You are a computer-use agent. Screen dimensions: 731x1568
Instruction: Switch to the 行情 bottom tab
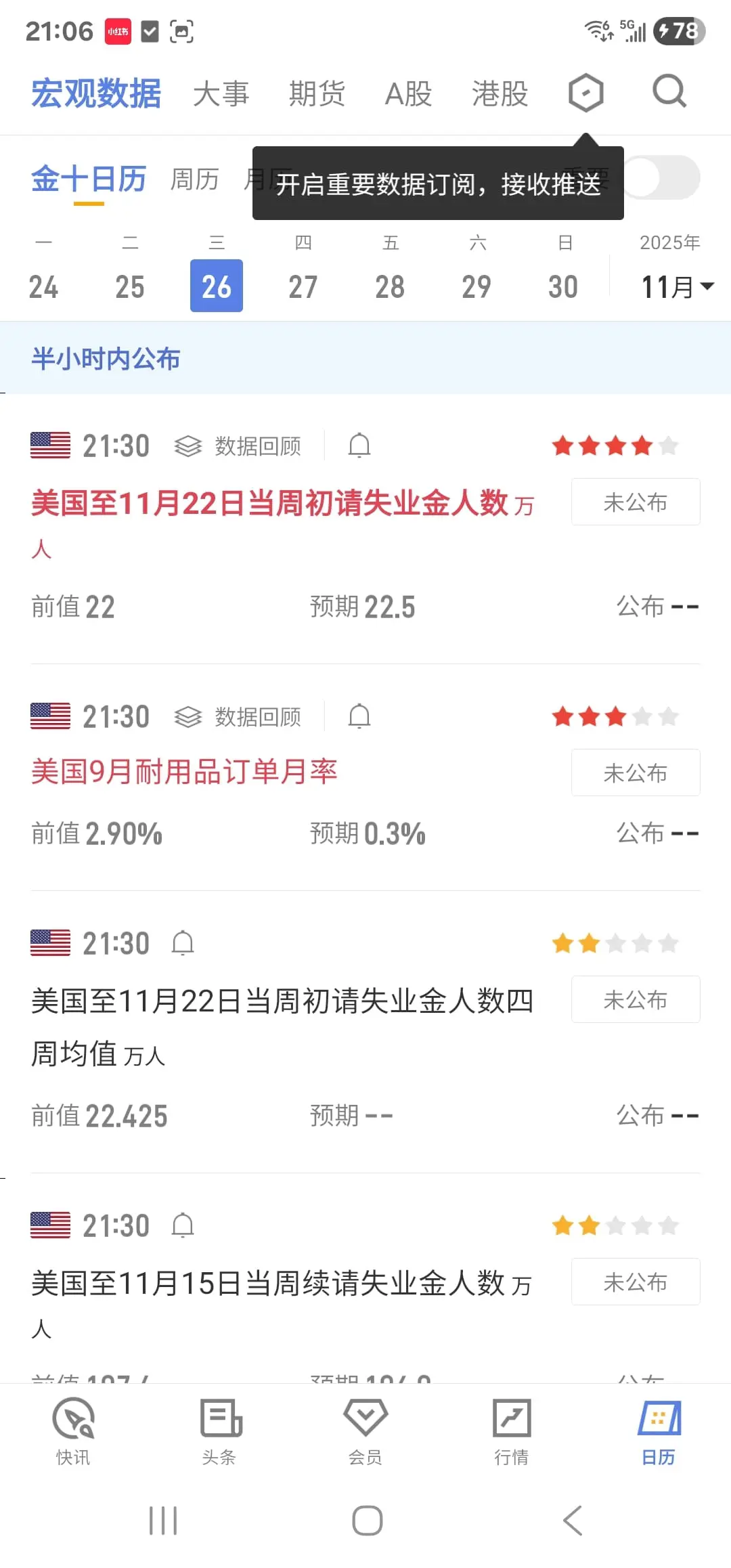coord(512,1431)
